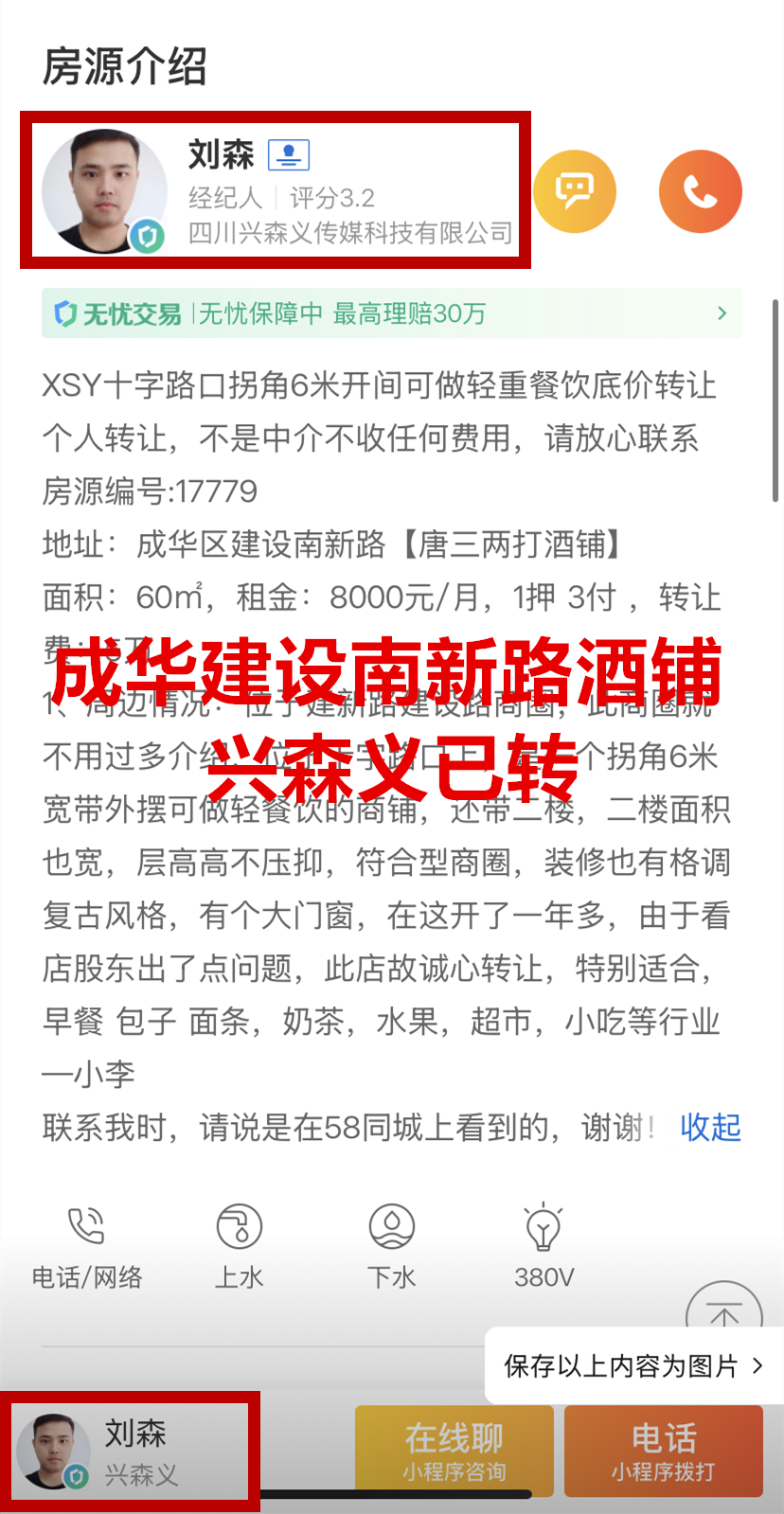Tap 保存以上内容为图片
Viewport: 784px width, 1514px height.
[x=633, y=1365]
